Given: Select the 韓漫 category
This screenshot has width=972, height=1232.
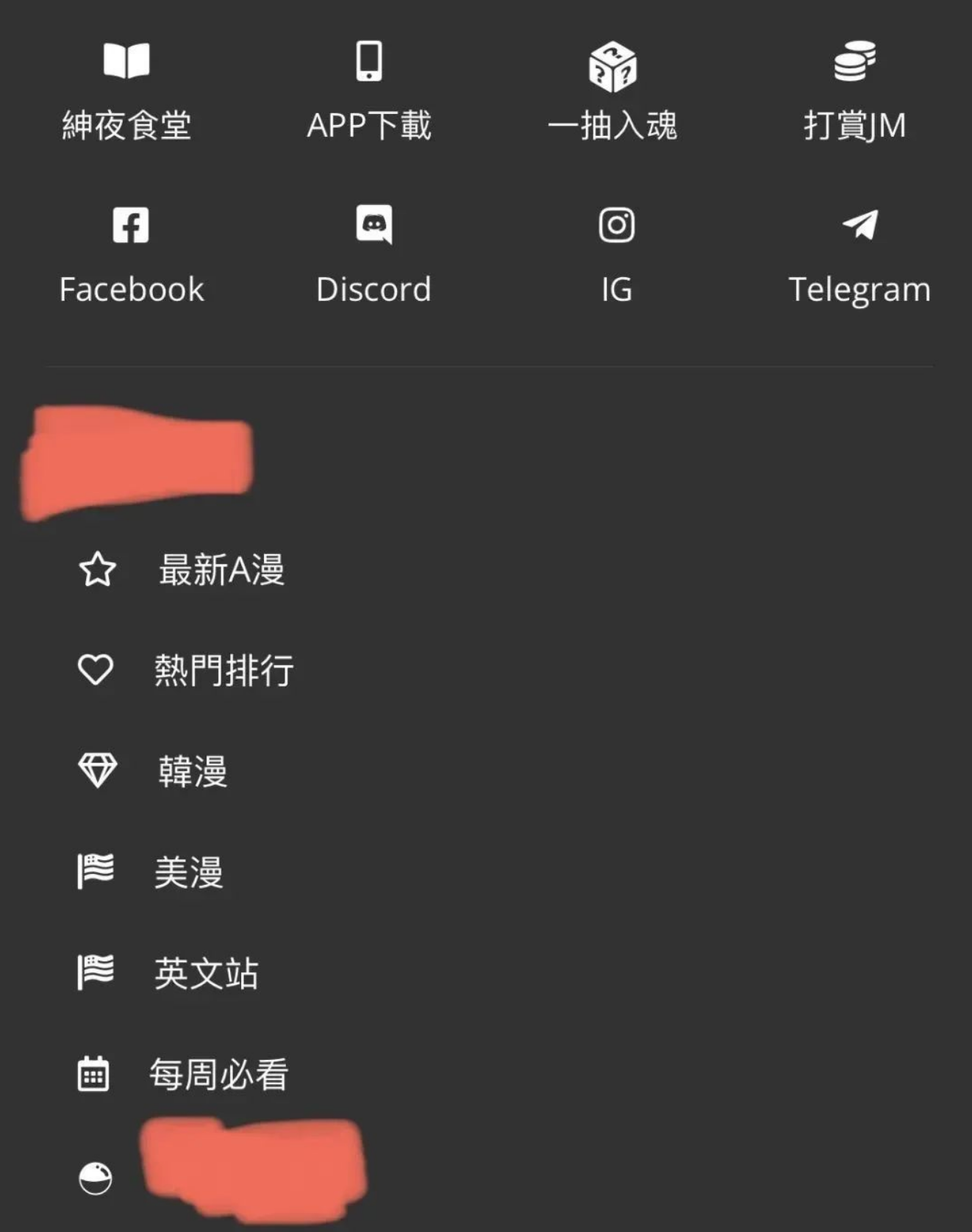Looking at the screenshot, I should point(193,771).
